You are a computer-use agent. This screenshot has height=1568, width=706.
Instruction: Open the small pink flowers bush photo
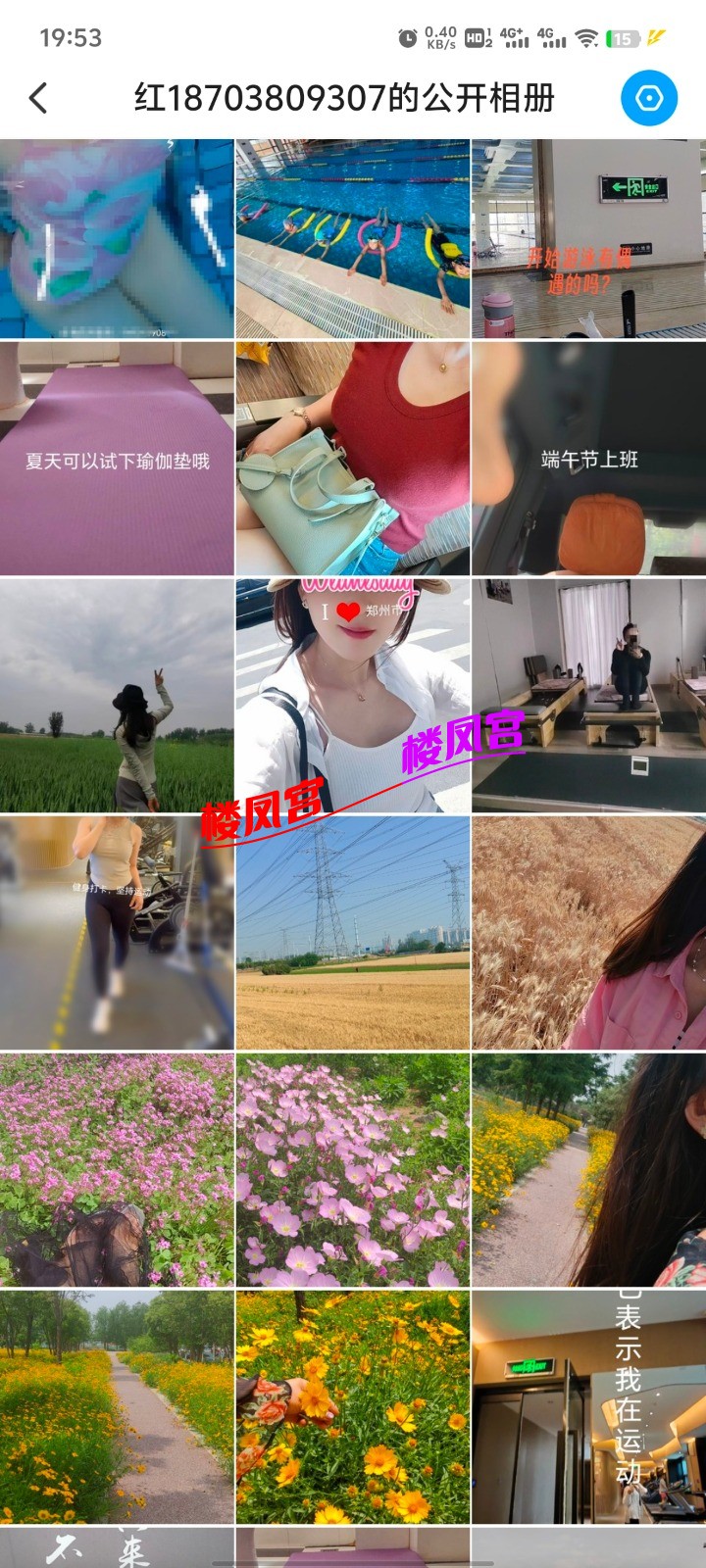pos(117,1170)
